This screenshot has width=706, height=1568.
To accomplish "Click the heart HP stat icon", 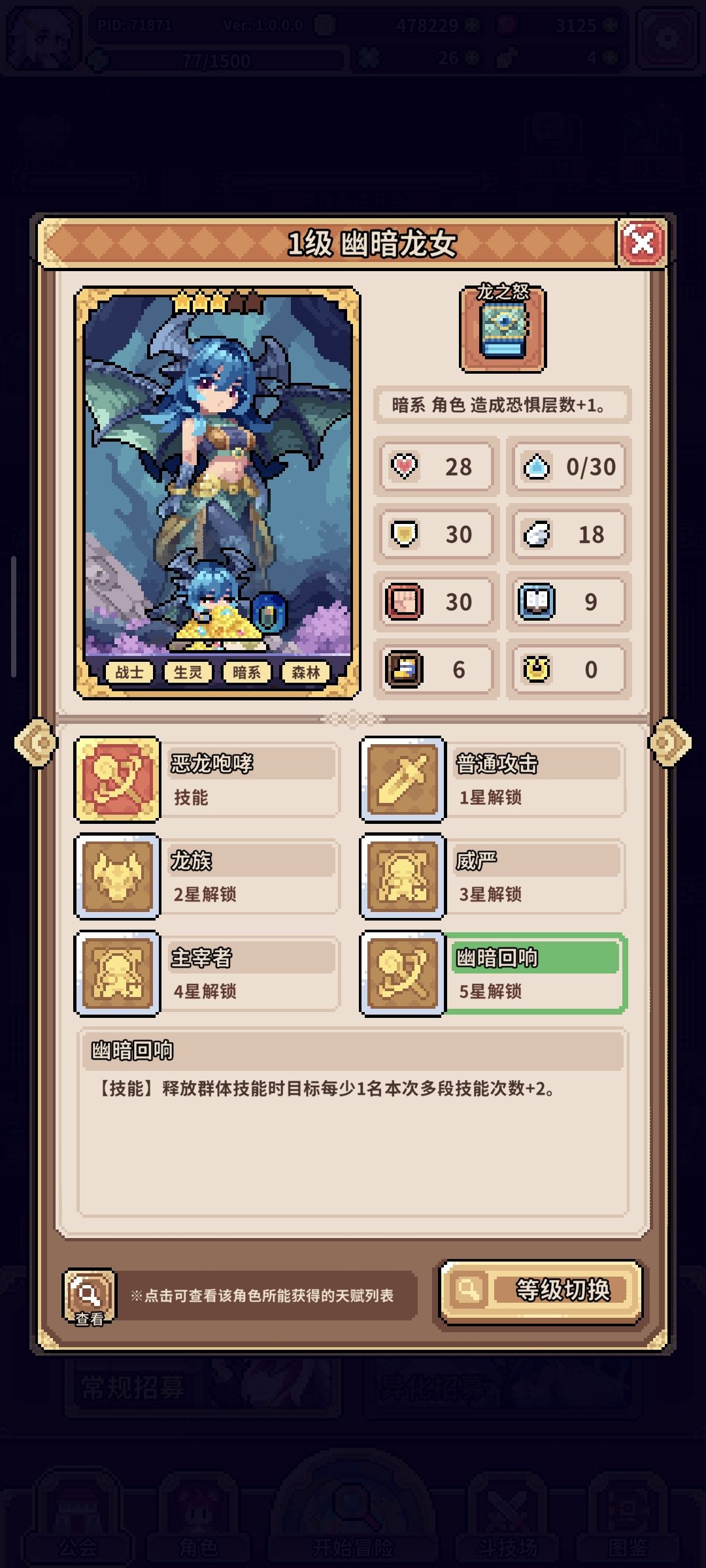I will coord(403,466).
